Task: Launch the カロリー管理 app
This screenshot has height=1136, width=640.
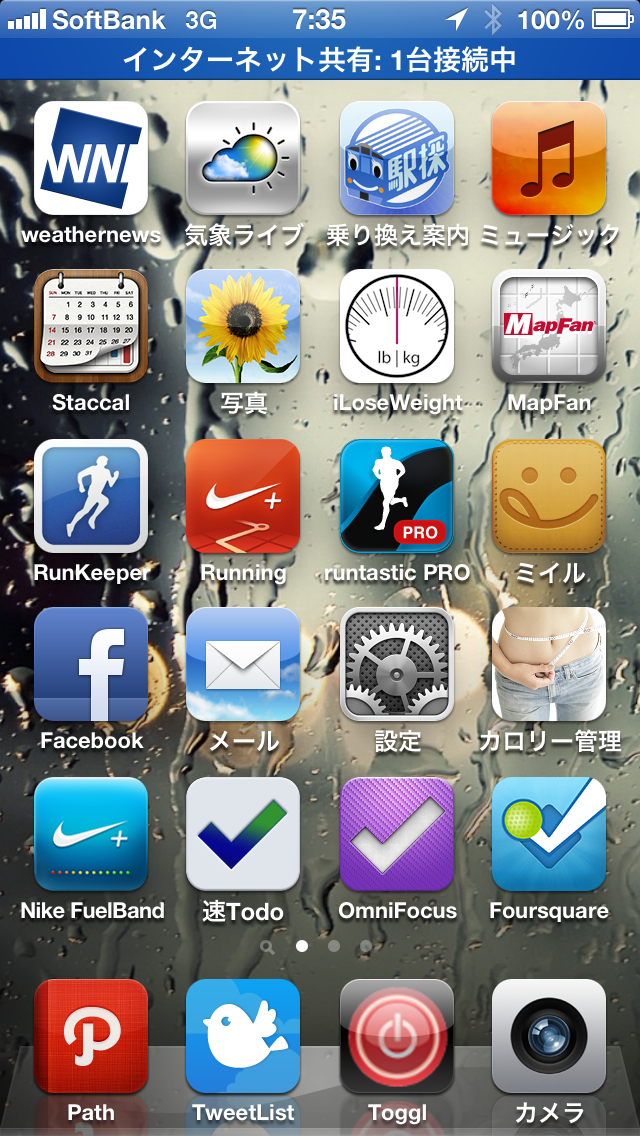Action: [549, 664]
